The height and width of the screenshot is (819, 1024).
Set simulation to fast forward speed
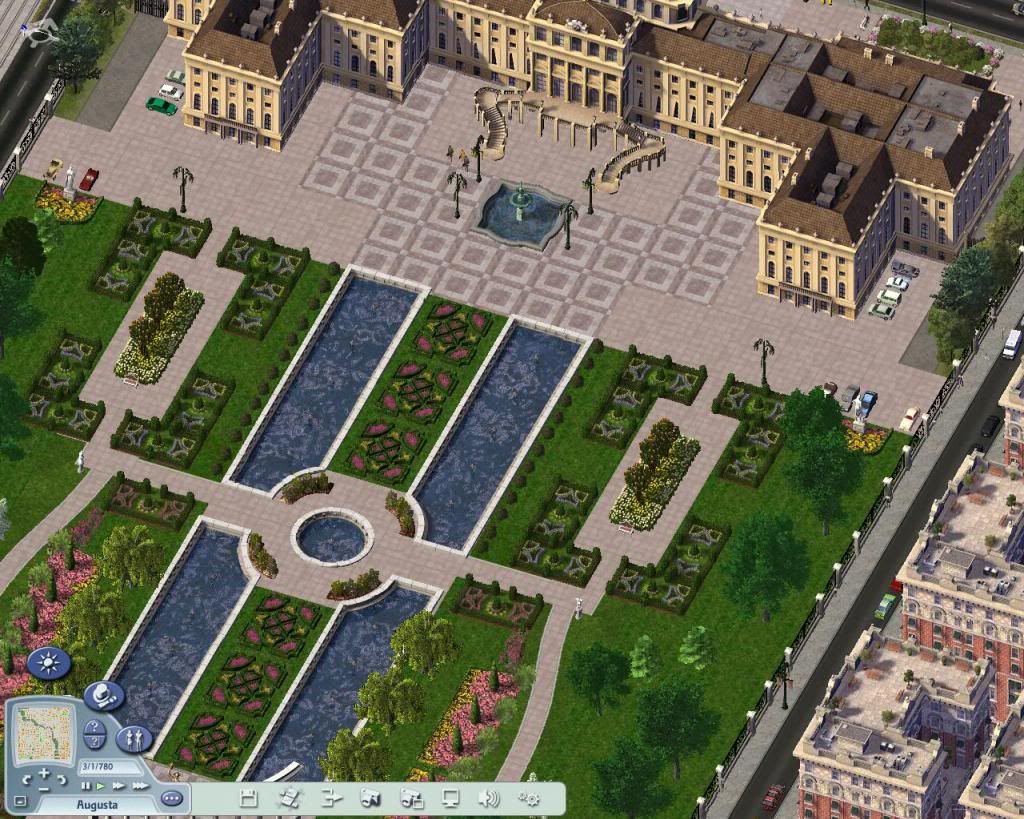119,786
